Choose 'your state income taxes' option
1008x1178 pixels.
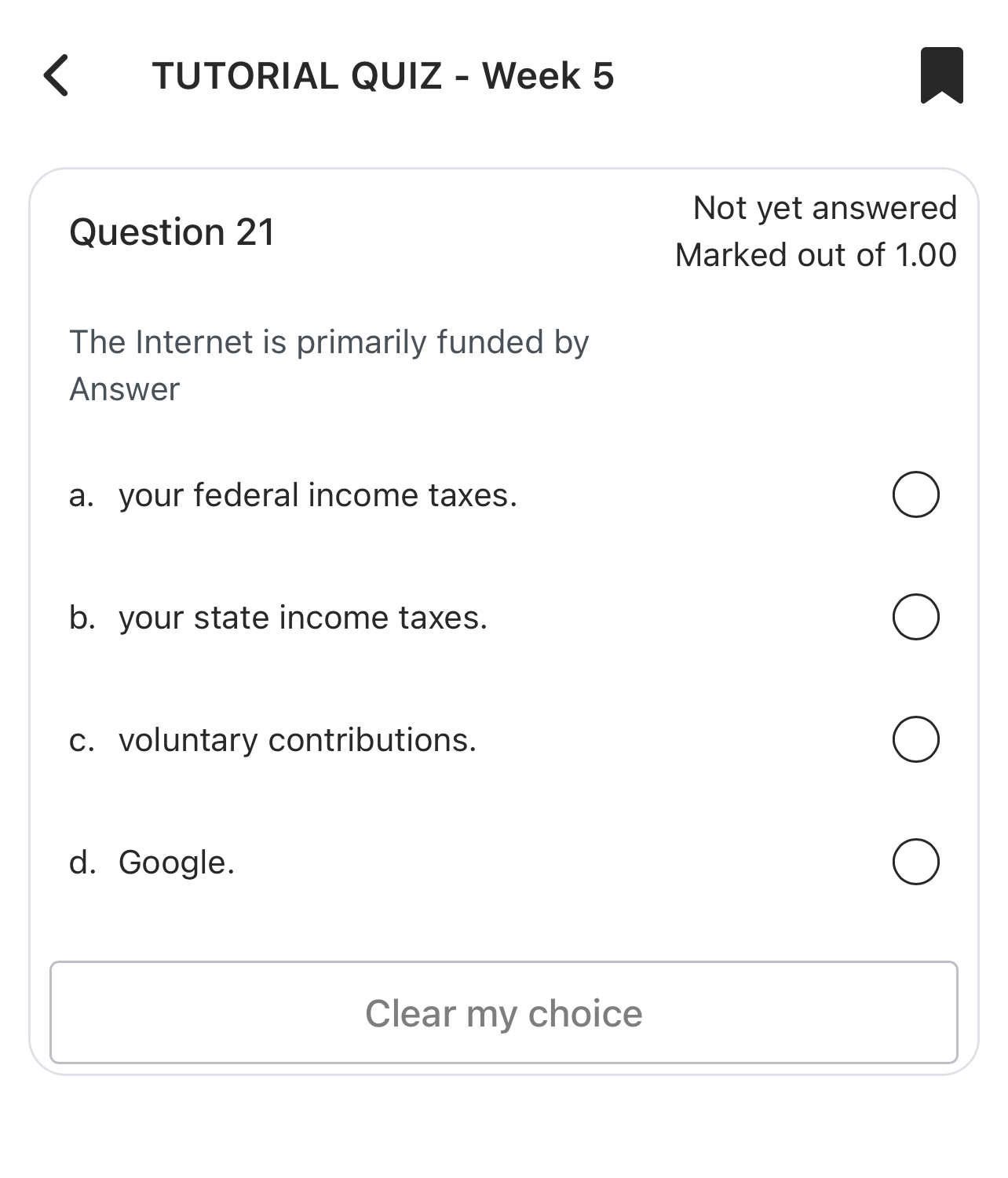915,617
